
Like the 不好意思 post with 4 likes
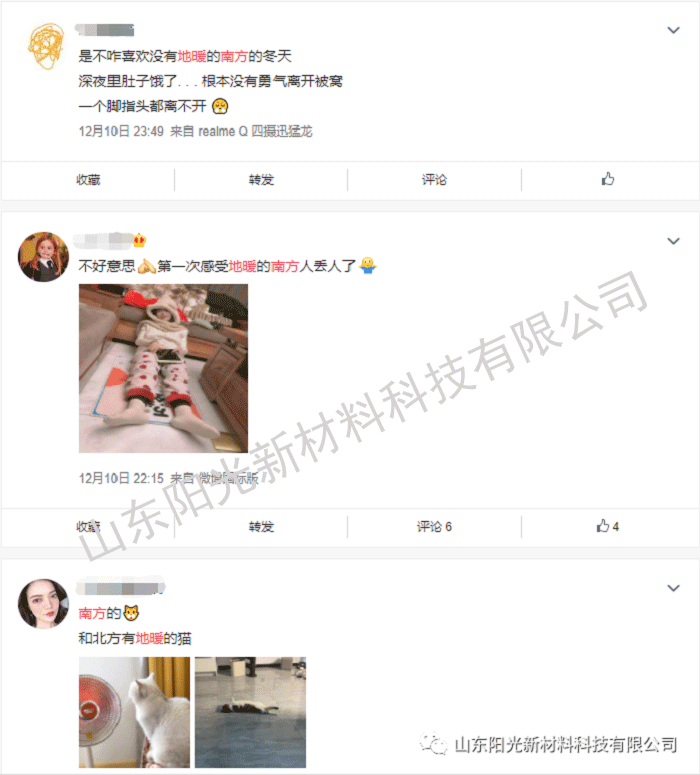pos(607,526)
